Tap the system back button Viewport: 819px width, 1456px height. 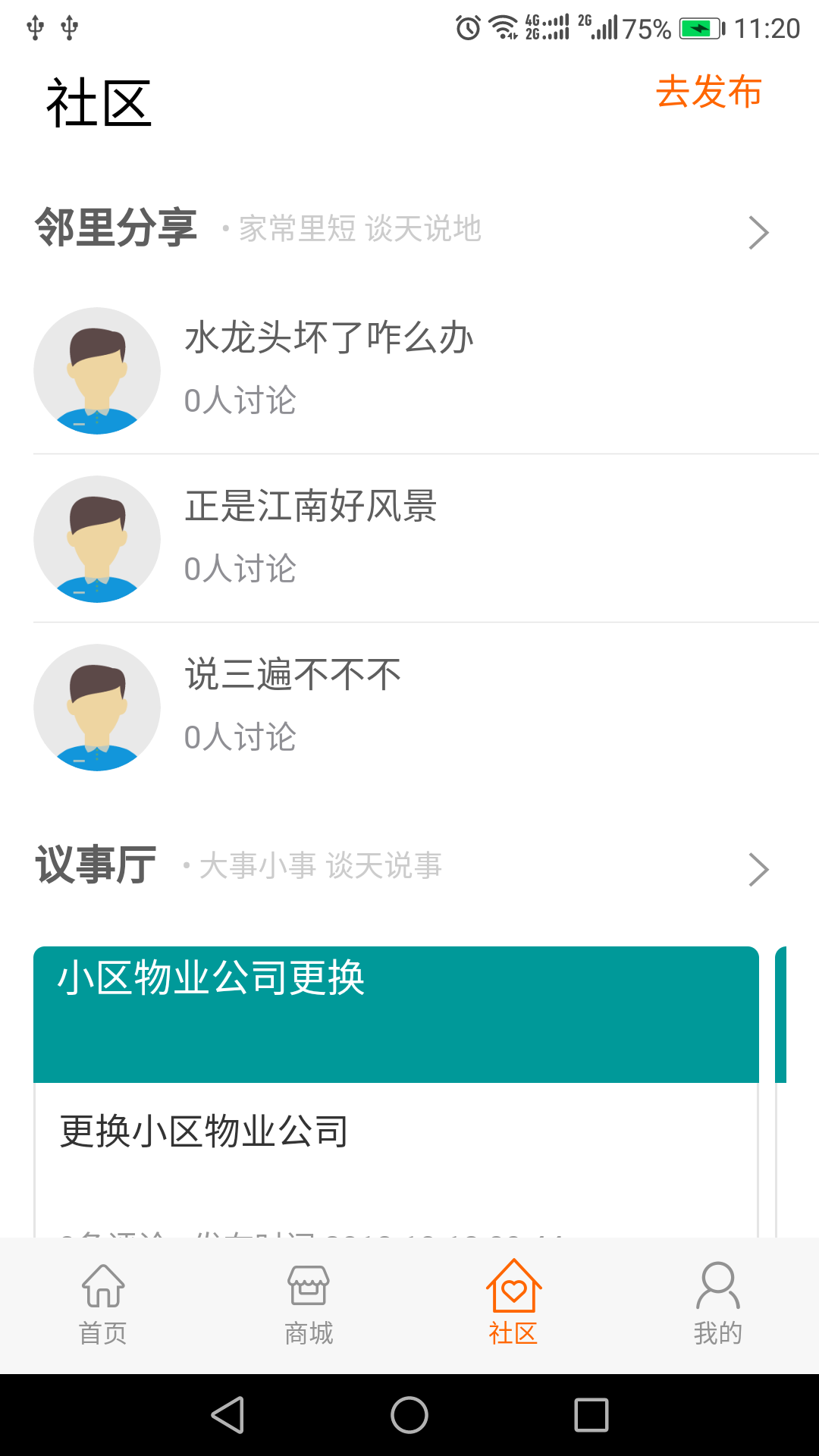[227, 1415]
